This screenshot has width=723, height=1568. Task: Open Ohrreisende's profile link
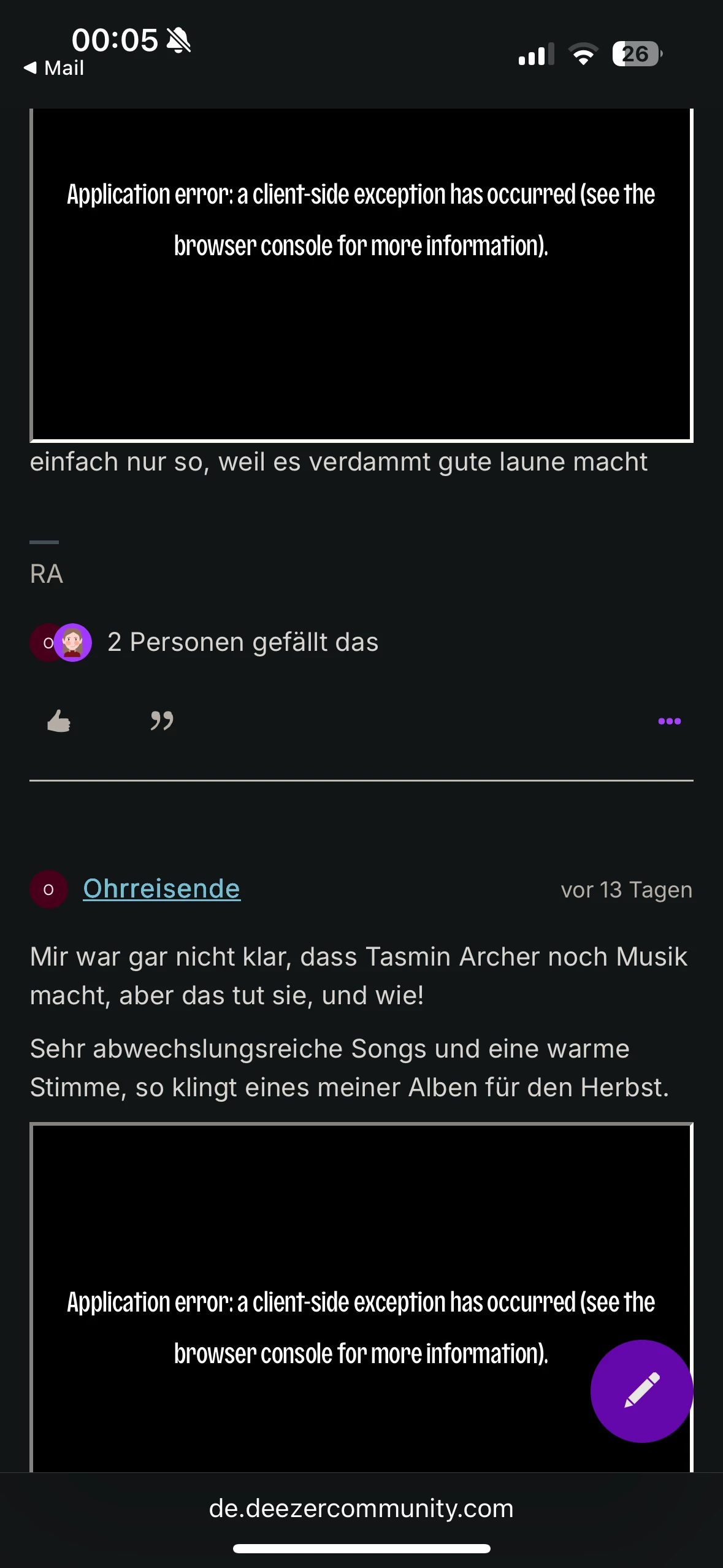[x=161, y=889]
